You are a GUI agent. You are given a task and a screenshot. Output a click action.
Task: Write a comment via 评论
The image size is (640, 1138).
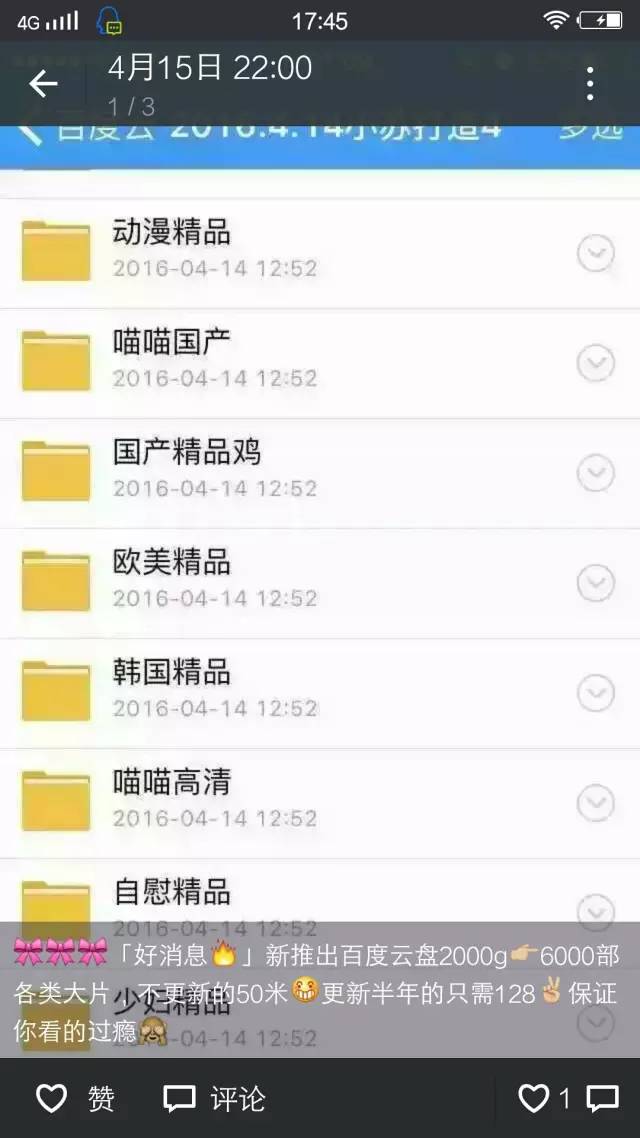(215, 1099)
